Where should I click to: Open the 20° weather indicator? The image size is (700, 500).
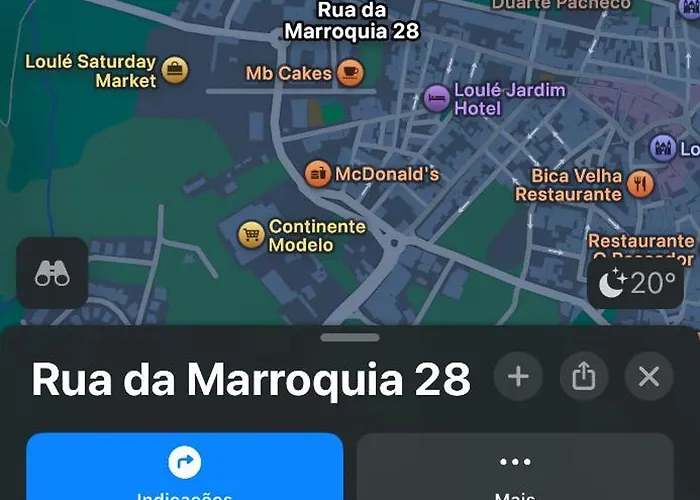639,284
